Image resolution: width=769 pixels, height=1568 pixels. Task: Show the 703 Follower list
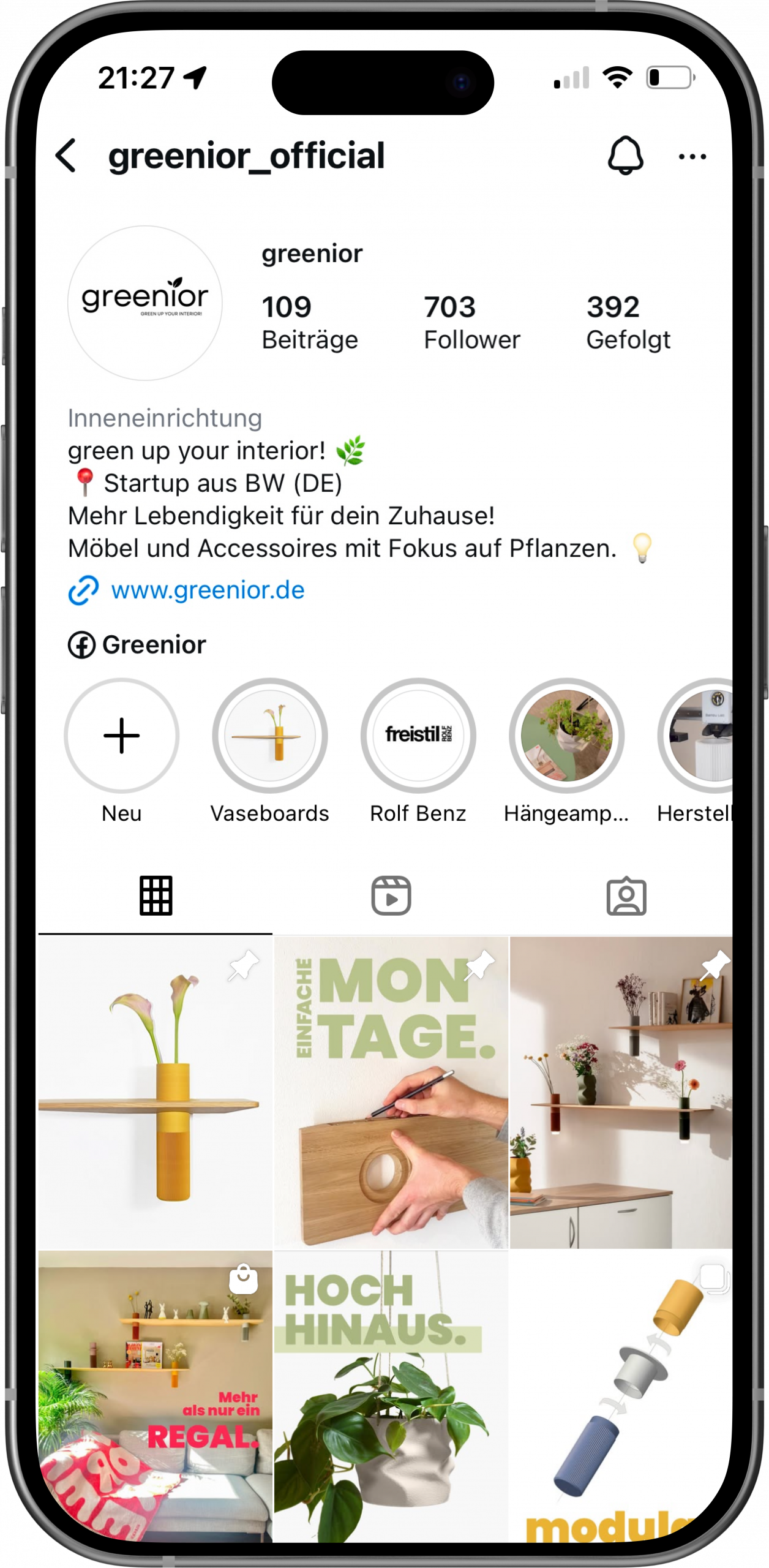pyautogui.click(x=471, y=322)
